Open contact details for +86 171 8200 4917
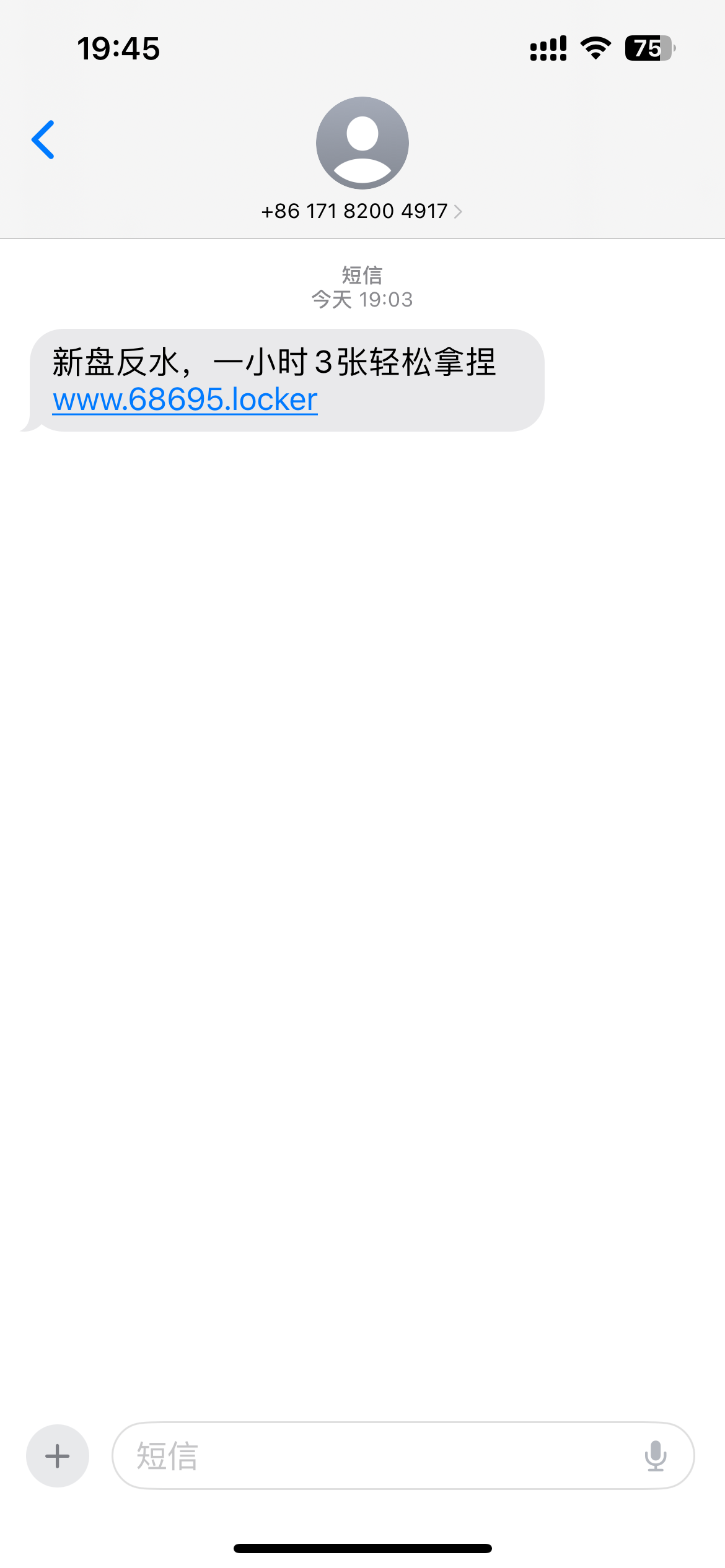725x1568 pixels. (362, 211)
